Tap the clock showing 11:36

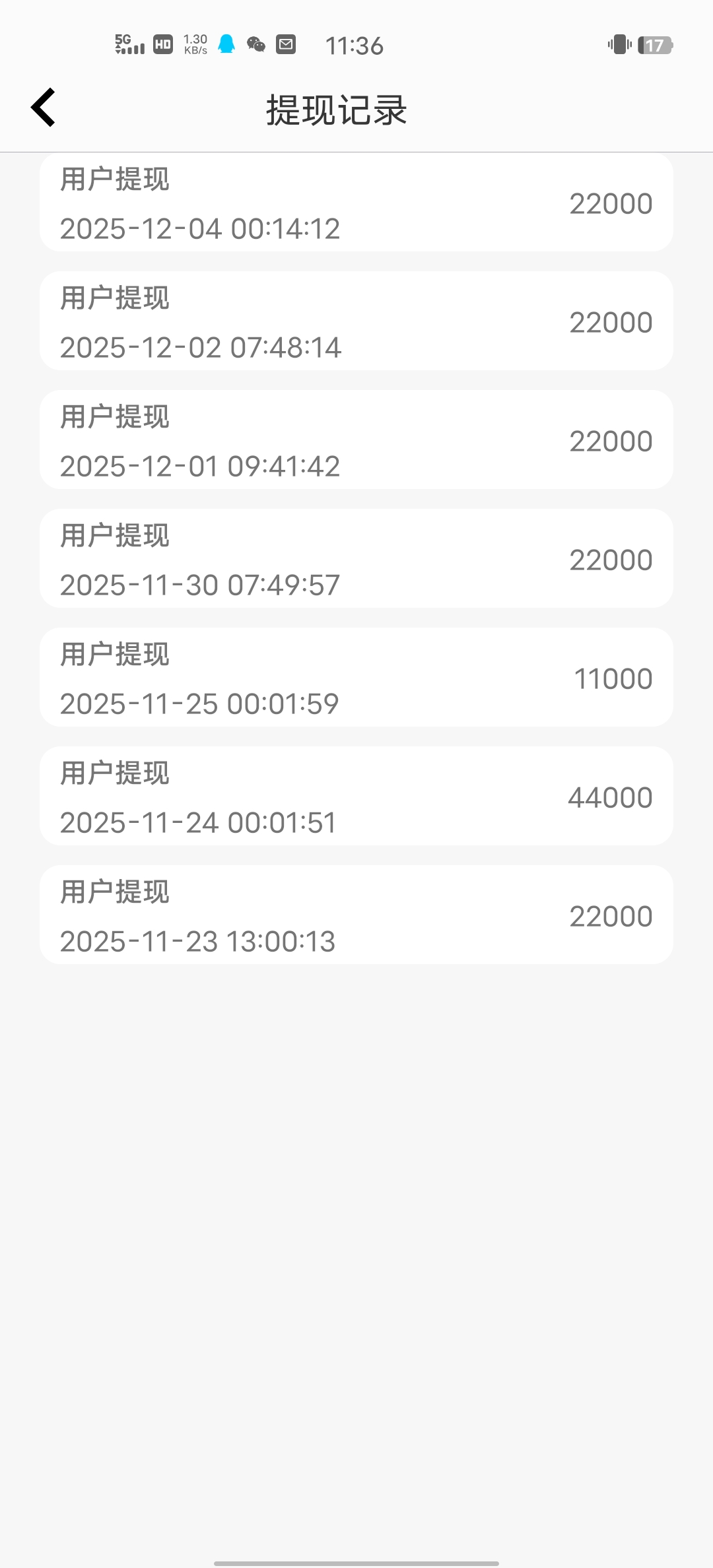pos(355,45)
